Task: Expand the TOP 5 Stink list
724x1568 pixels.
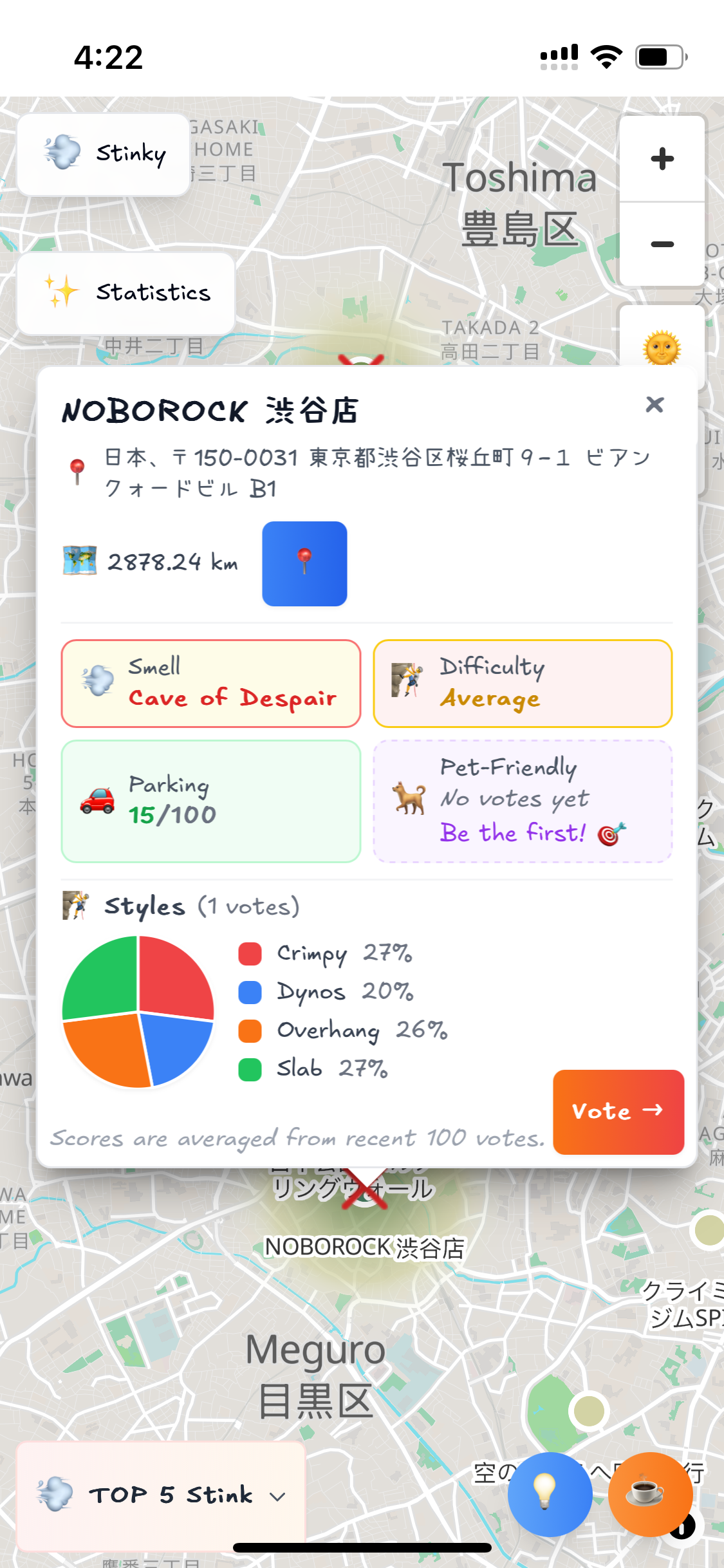Action: click(161, 1495)
